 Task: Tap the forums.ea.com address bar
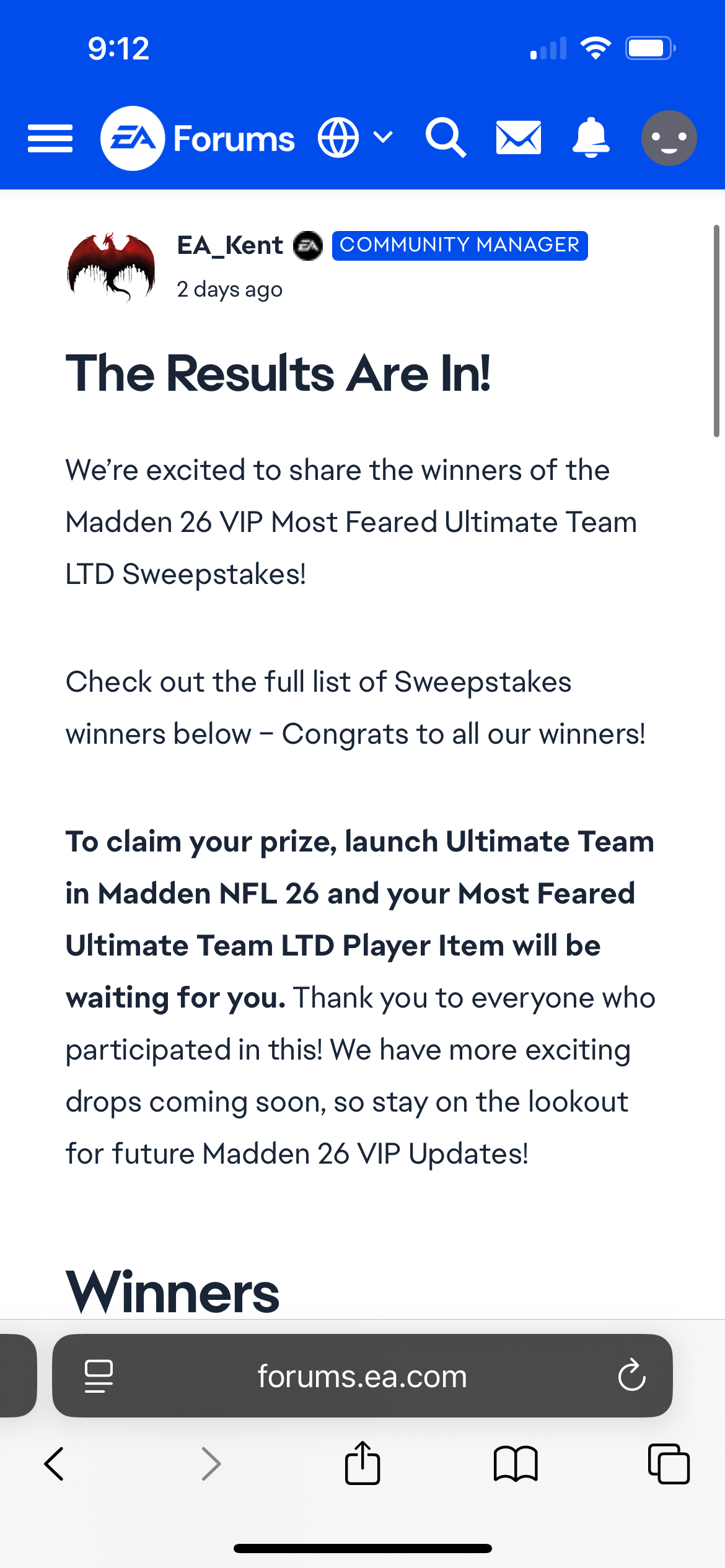[362, 1377]
